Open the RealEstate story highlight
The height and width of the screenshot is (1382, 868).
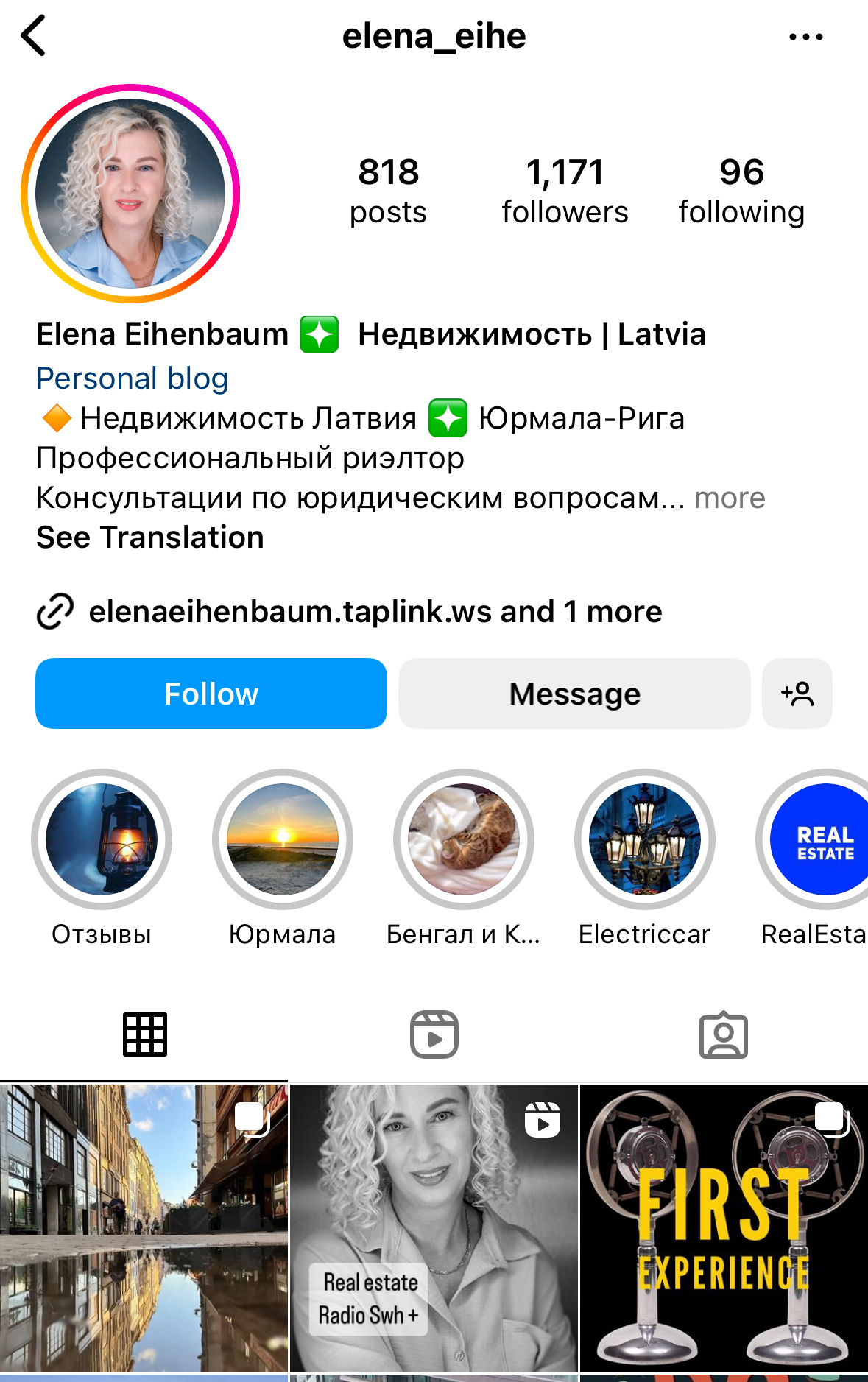(819, 839)
